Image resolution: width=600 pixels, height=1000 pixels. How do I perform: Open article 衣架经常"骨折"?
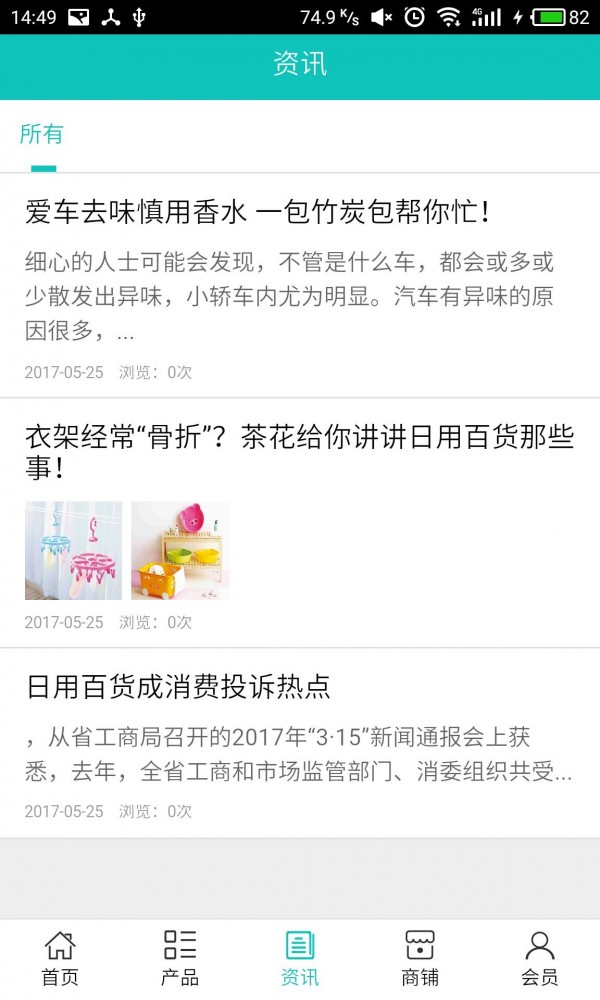(x=299, y=452)
